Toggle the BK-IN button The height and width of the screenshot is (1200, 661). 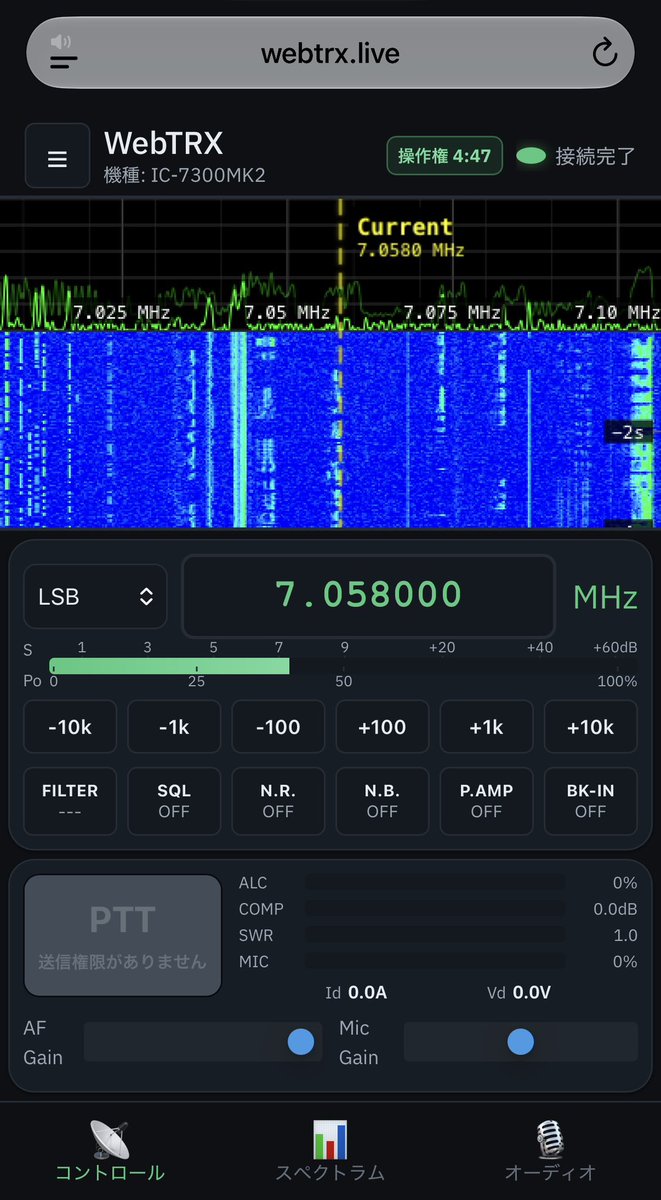(590, 801)
